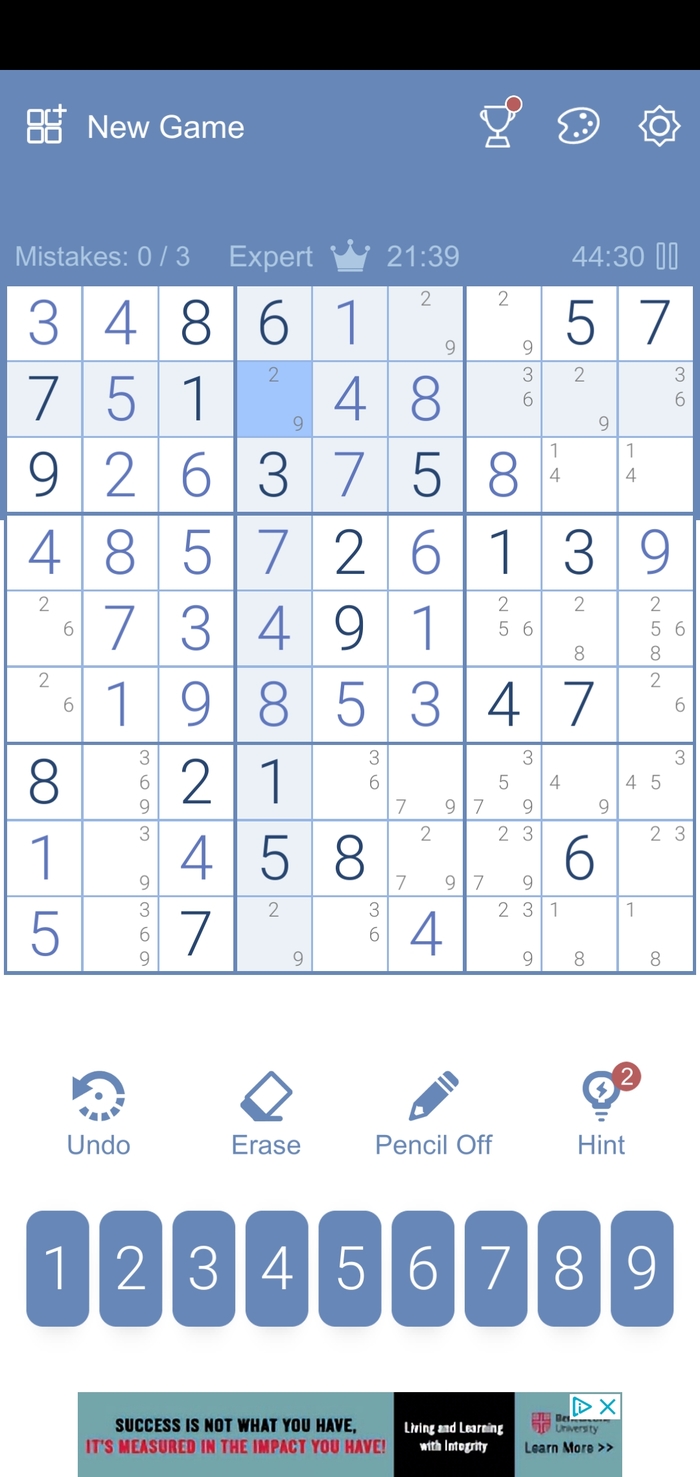Enter number 6 from the number pad
This screenshot has height=1477, width=700.
pyautogui.click(x=423, y=1268)
